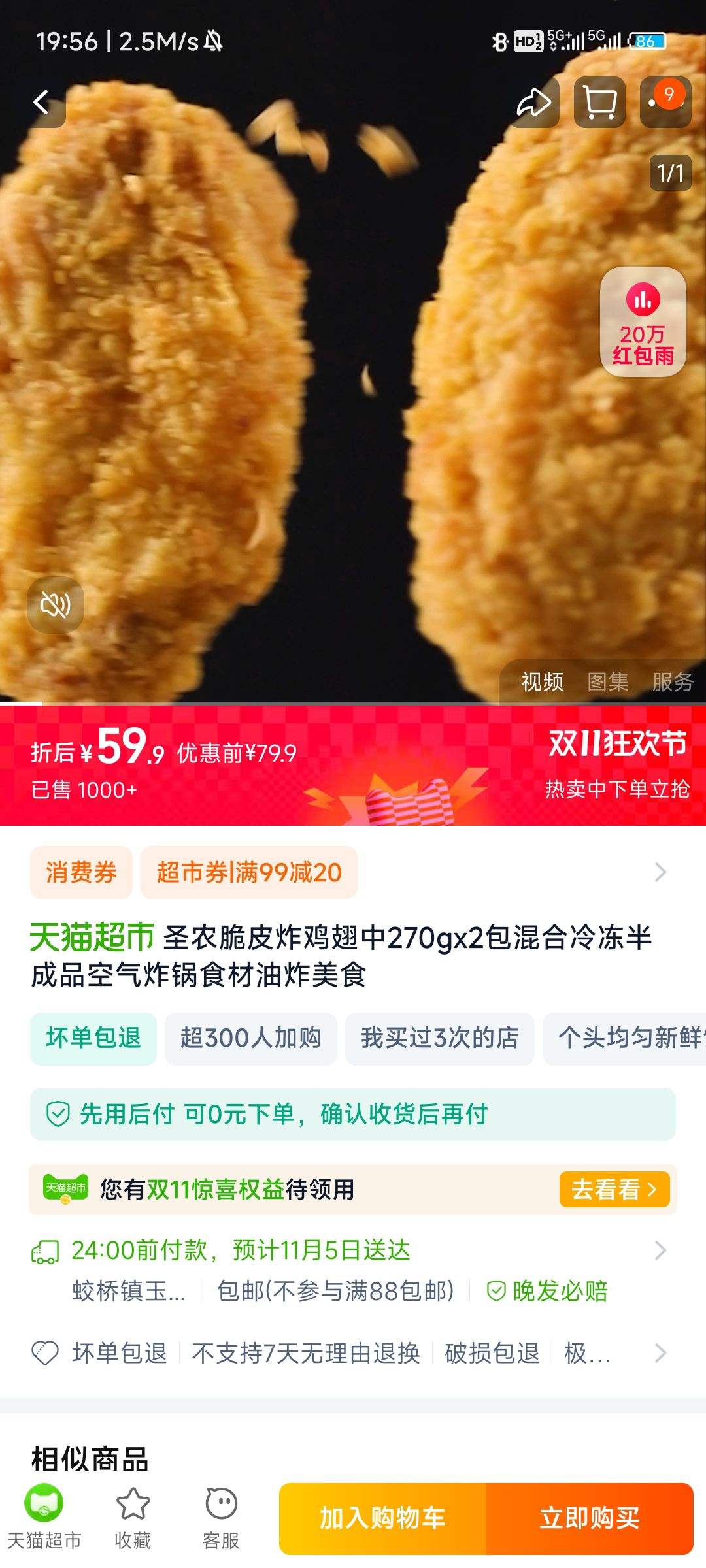706x1568 pixels.
Task: Switch to the 服务 tab
Action: click(673, 681)
